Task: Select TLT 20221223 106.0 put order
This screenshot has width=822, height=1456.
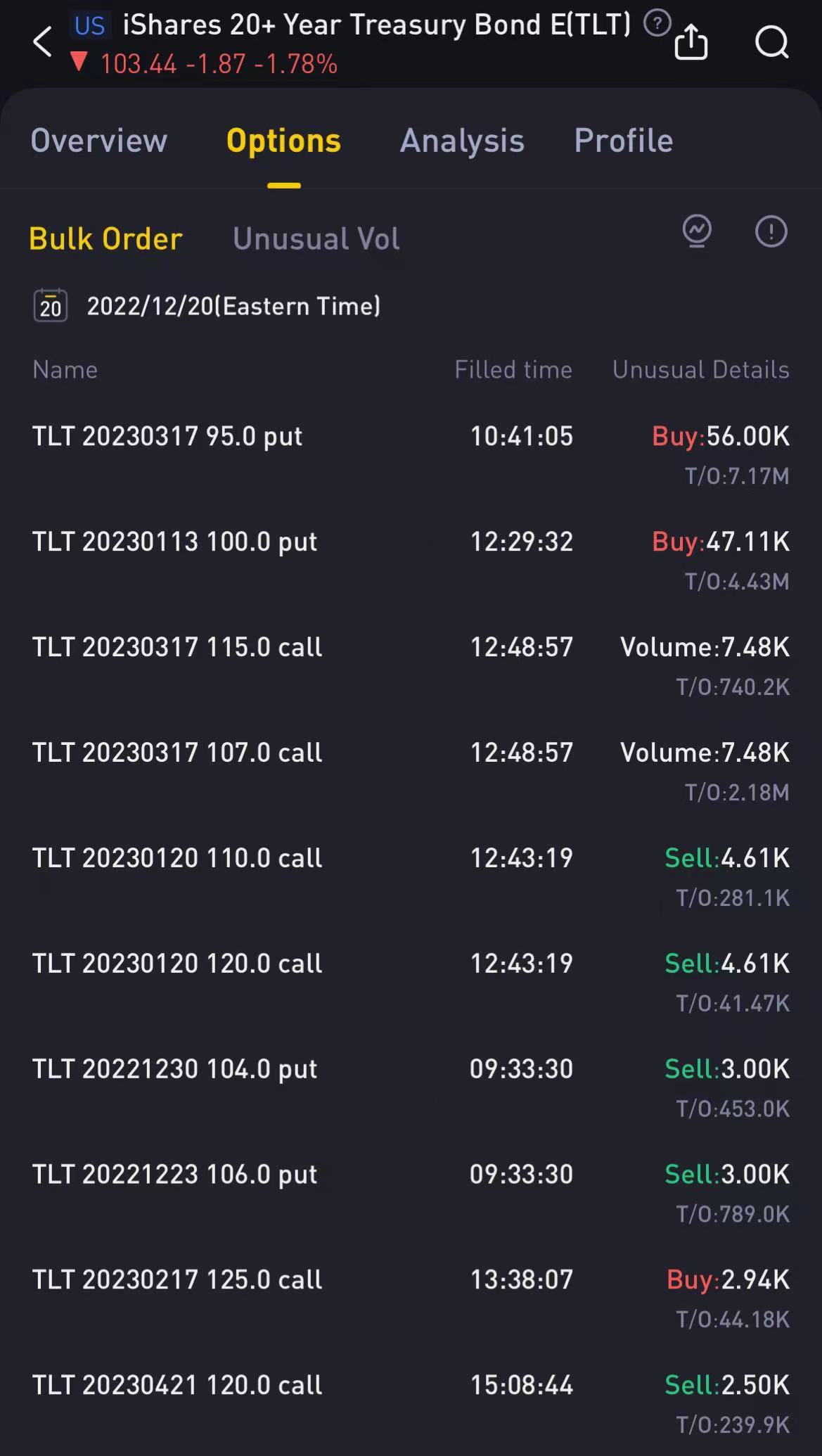Action: pos(411,1193)
